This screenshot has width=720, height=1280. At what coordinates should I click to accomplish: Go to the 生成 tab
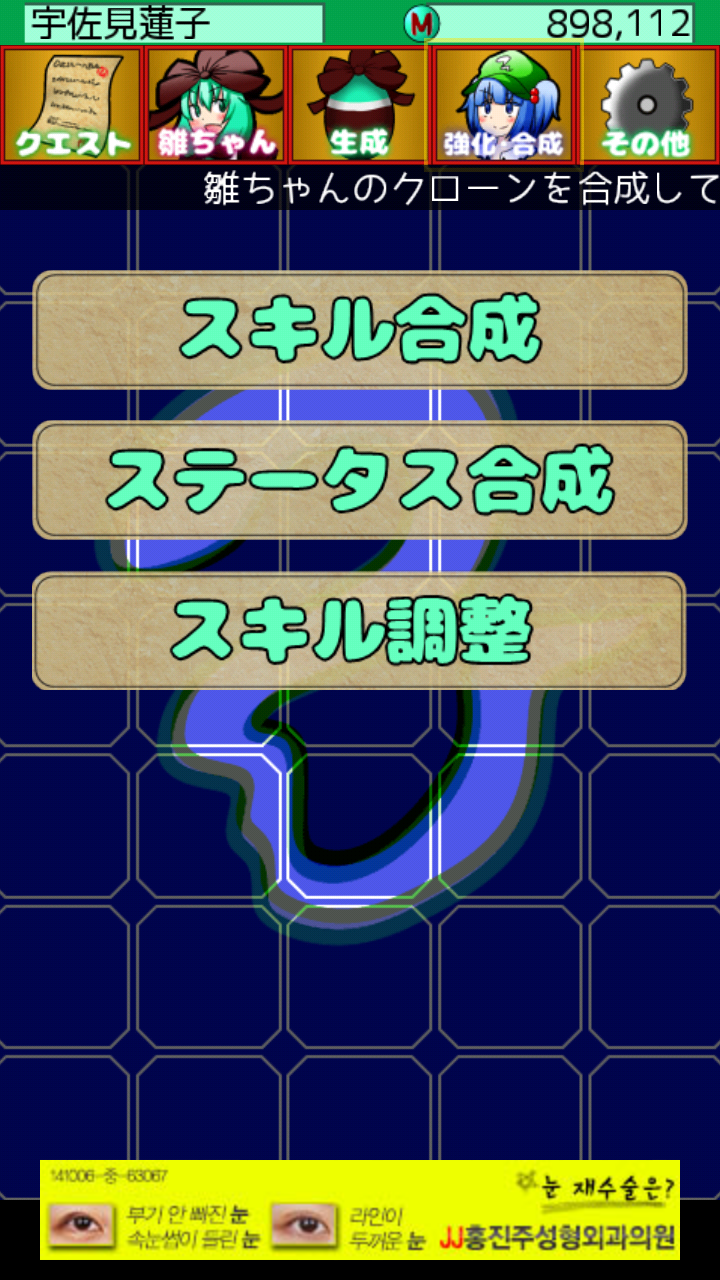[360, 105]
